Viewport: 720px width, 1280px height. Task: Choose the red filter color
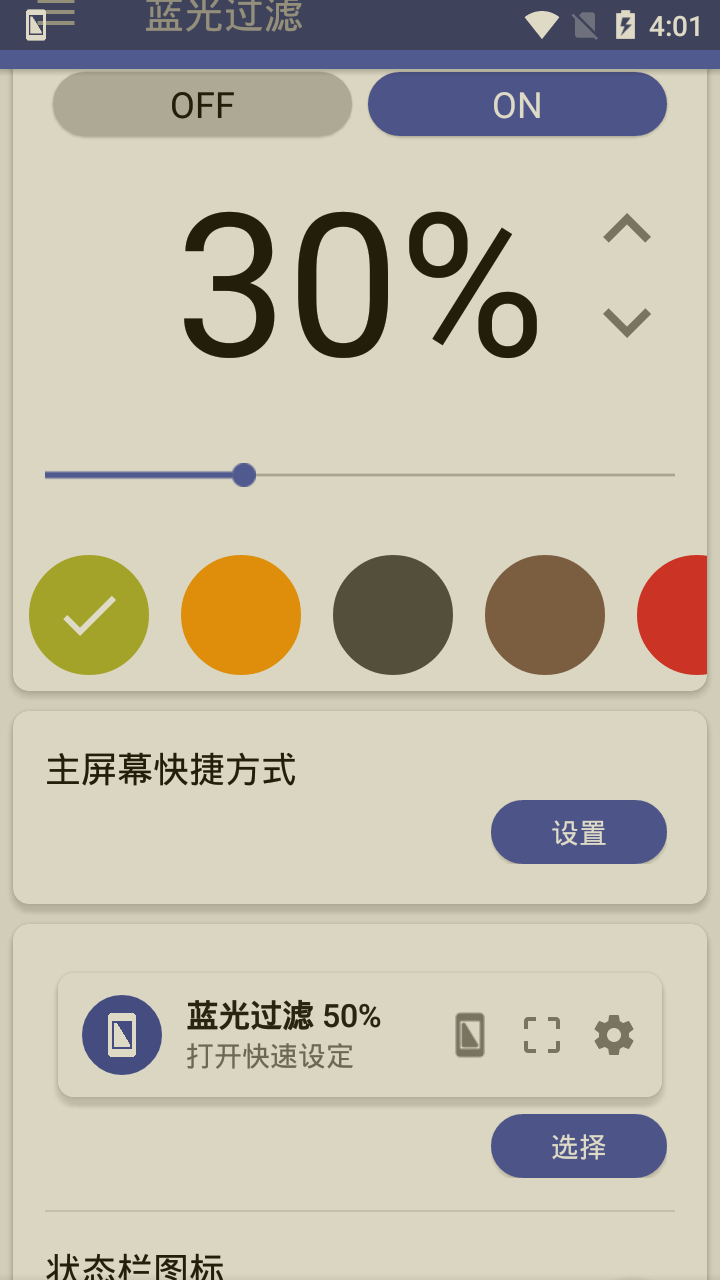tap(673, 615)
